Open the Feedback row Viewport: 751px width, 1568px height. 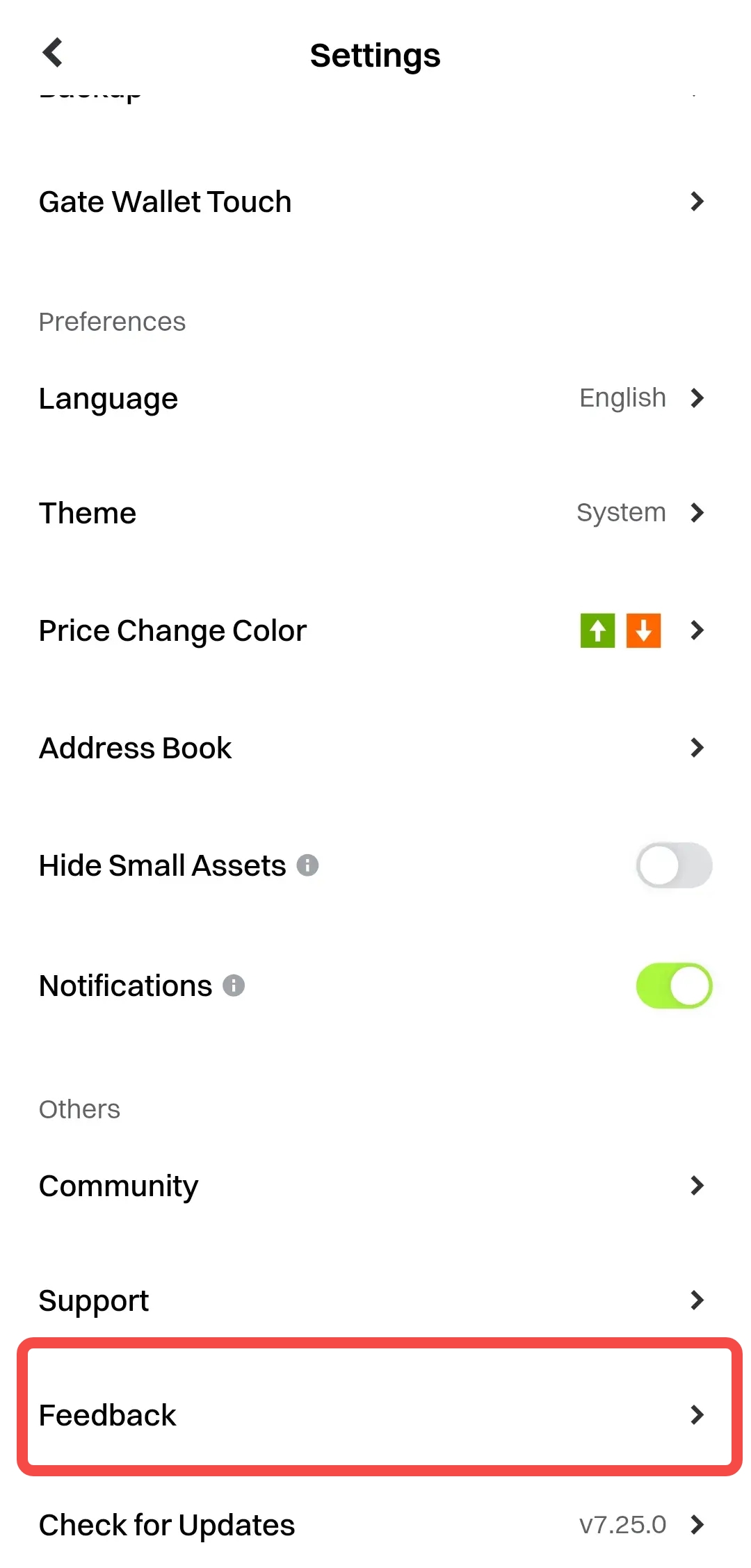pos(374,1415)
